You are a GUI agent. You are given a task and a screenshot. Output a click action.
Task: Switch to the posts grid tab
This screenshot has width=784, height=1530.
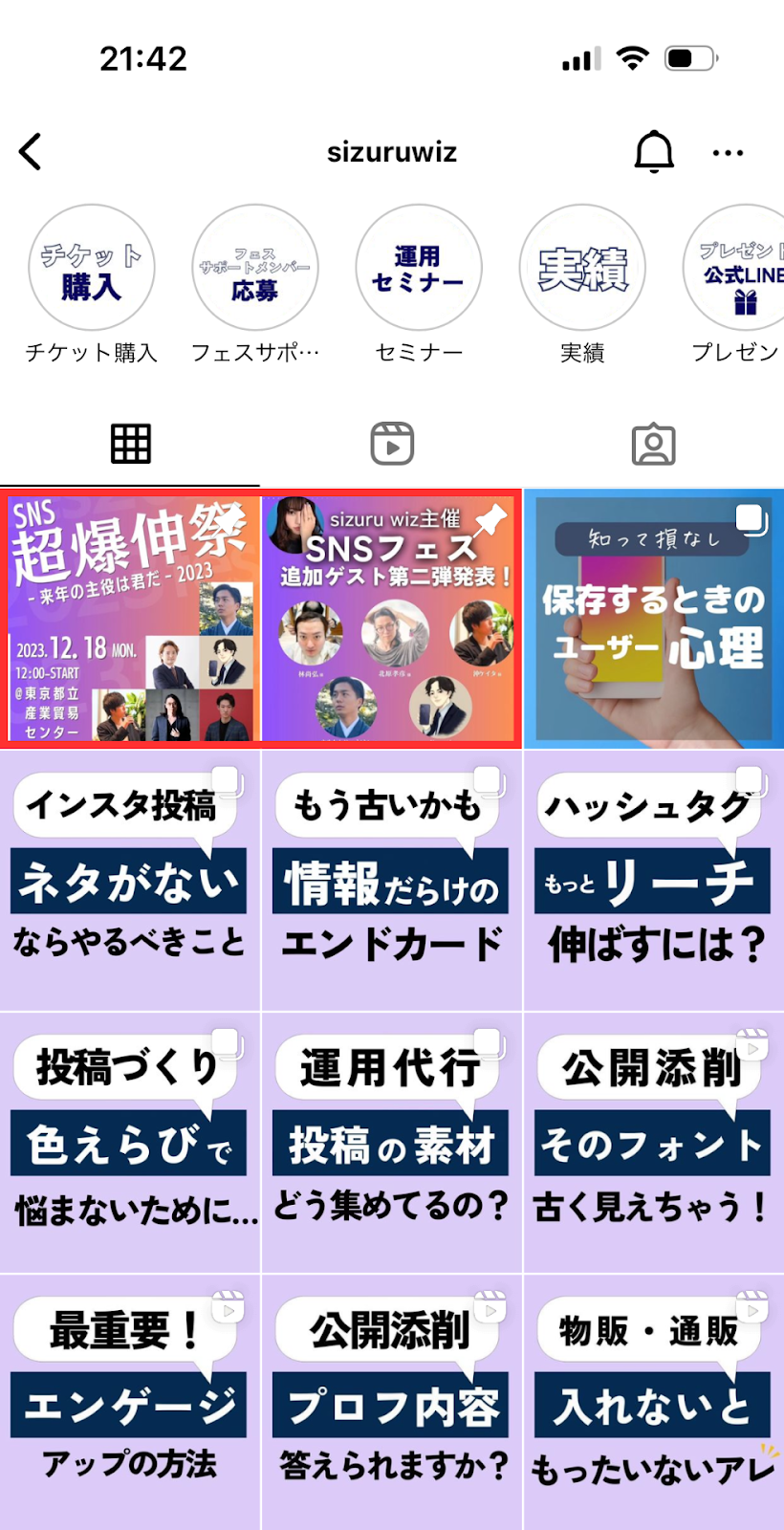[x=131, y=444]
